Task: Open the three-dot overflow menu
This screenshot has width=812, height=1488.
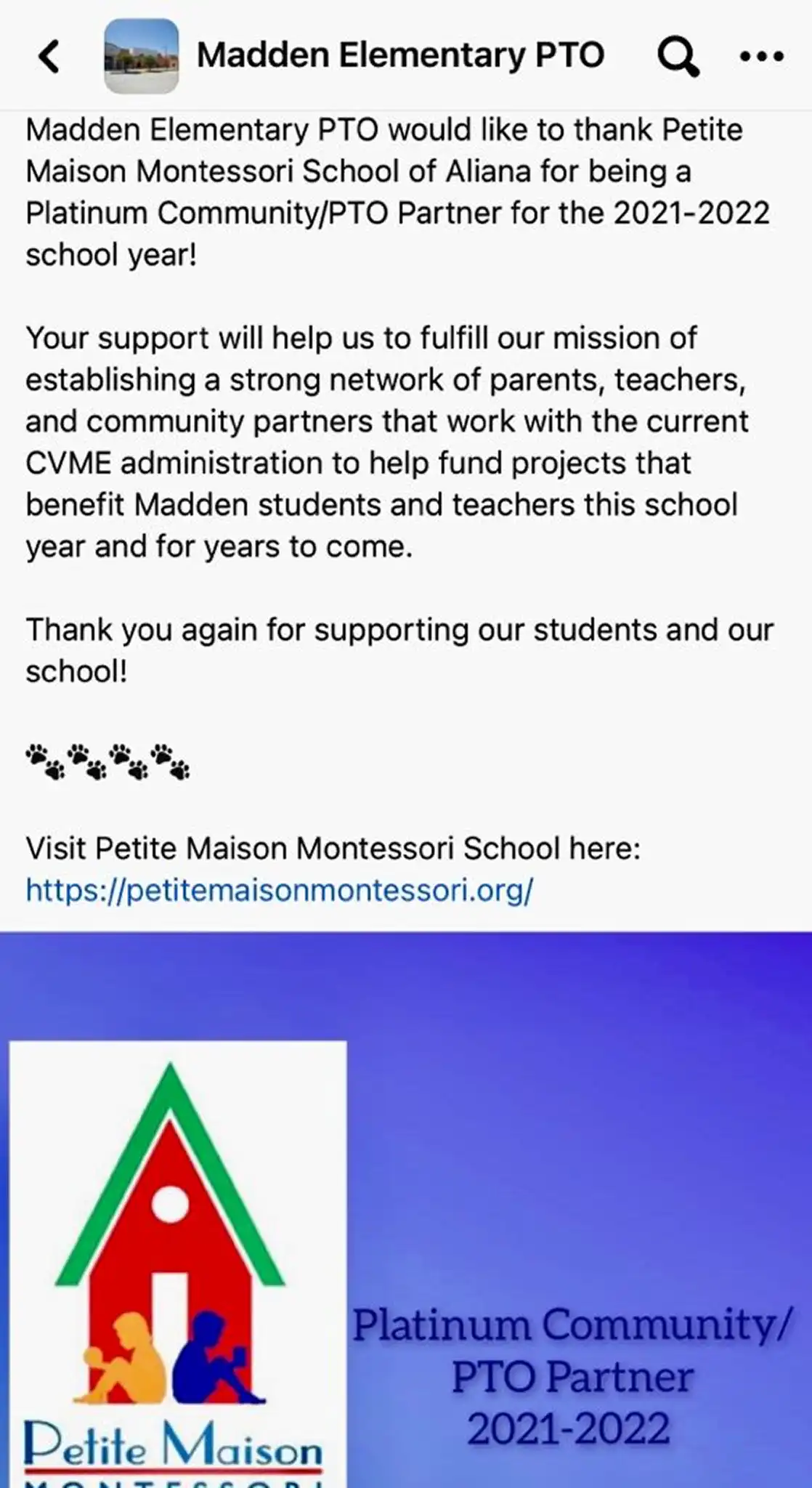Action: point(761,56)
